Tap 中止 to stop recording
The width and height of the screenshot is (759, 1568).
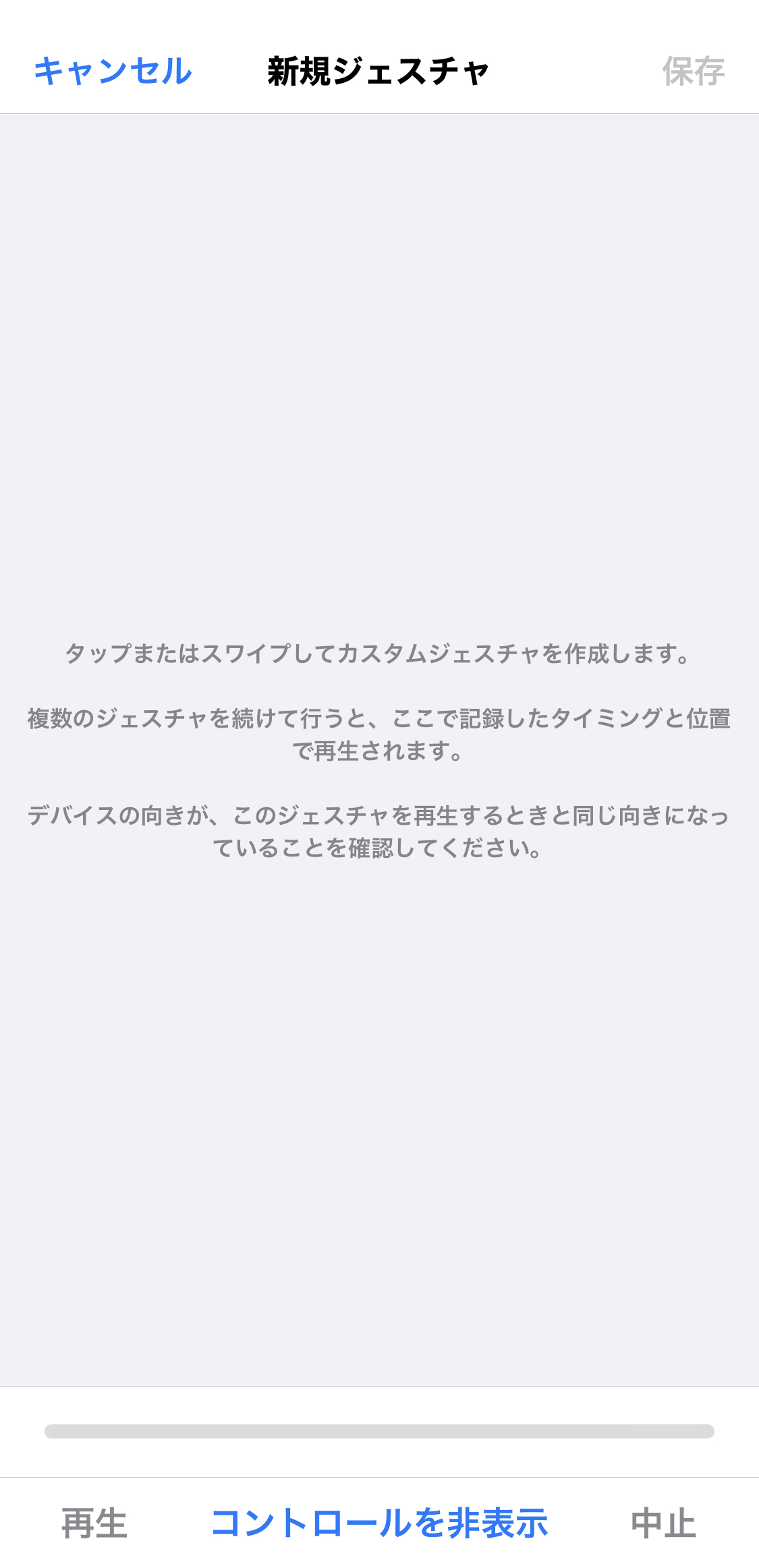[x=663, y=1523]
